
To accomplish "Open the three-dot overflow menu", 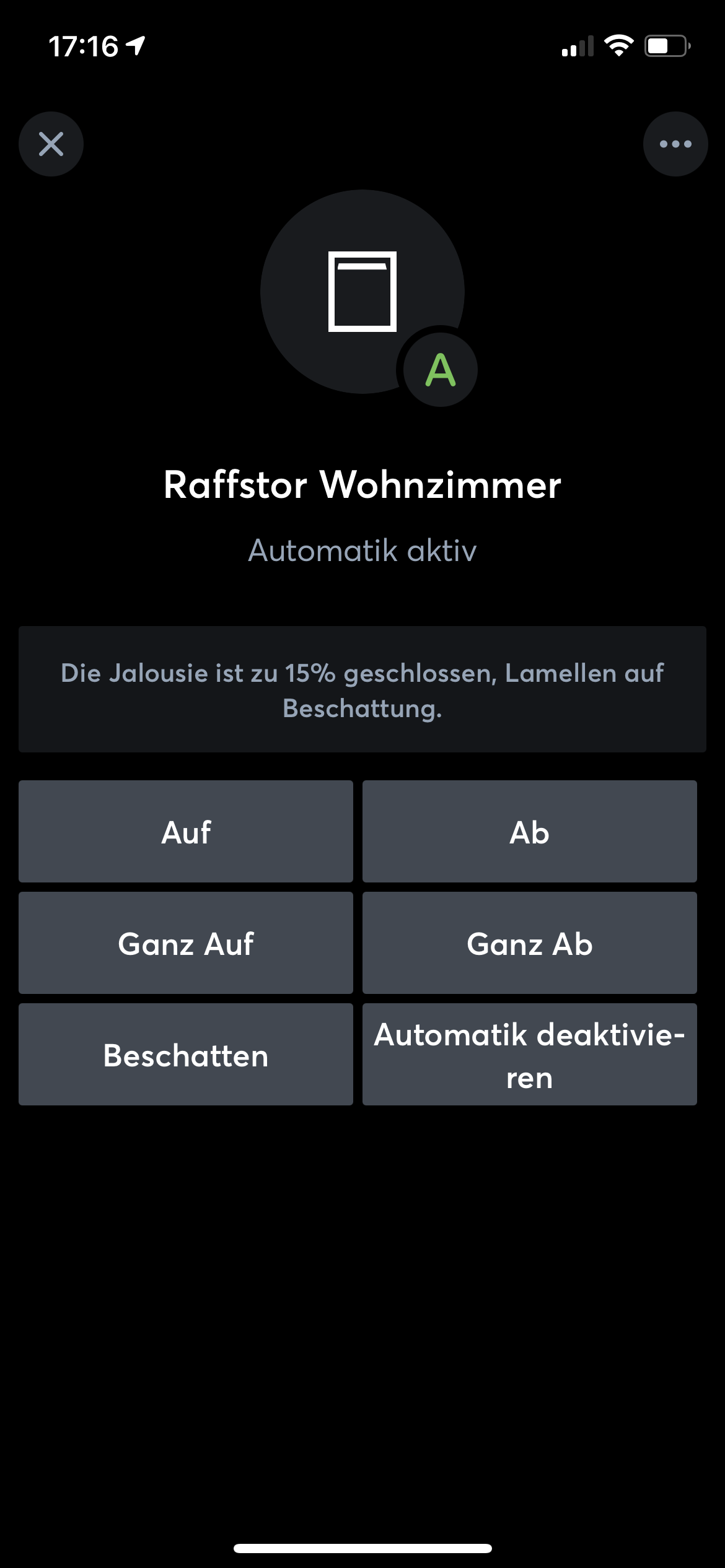I will coord(675,144).
